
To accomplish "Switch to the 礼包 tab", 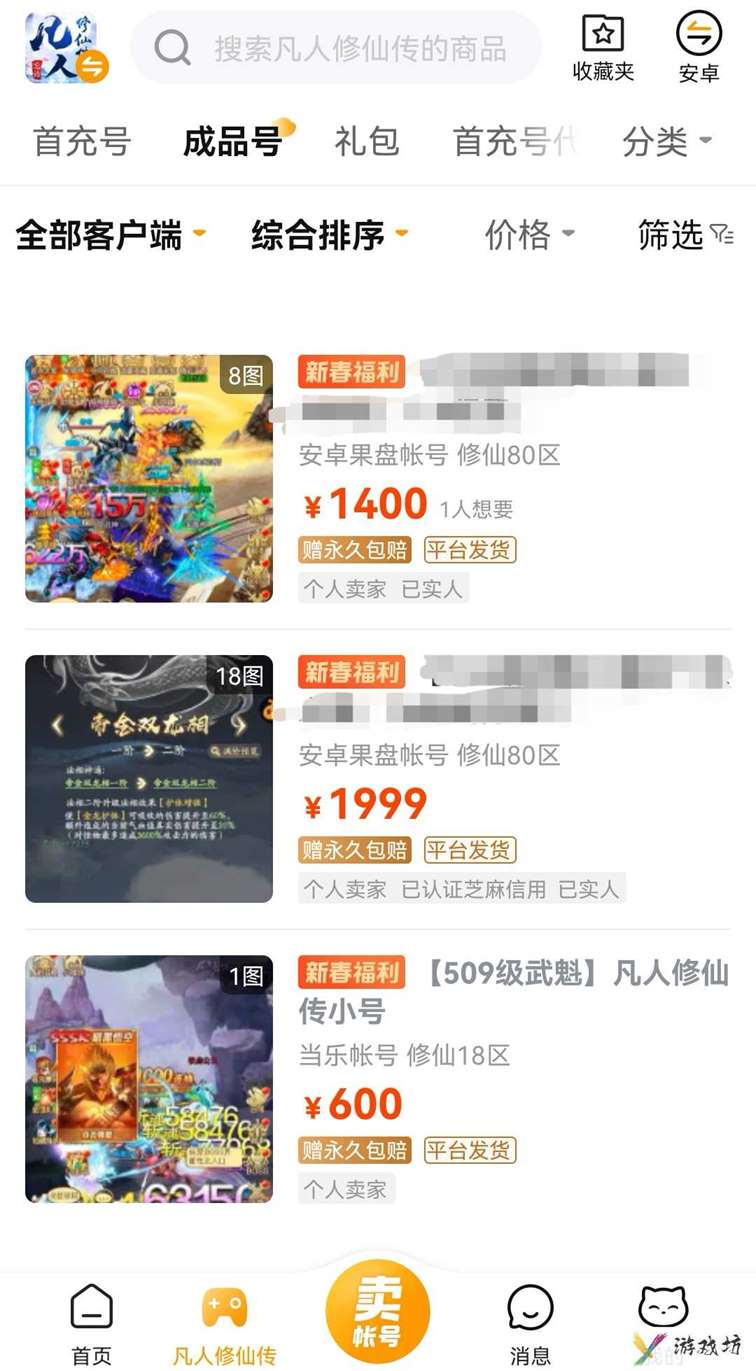I will (367, 142).
